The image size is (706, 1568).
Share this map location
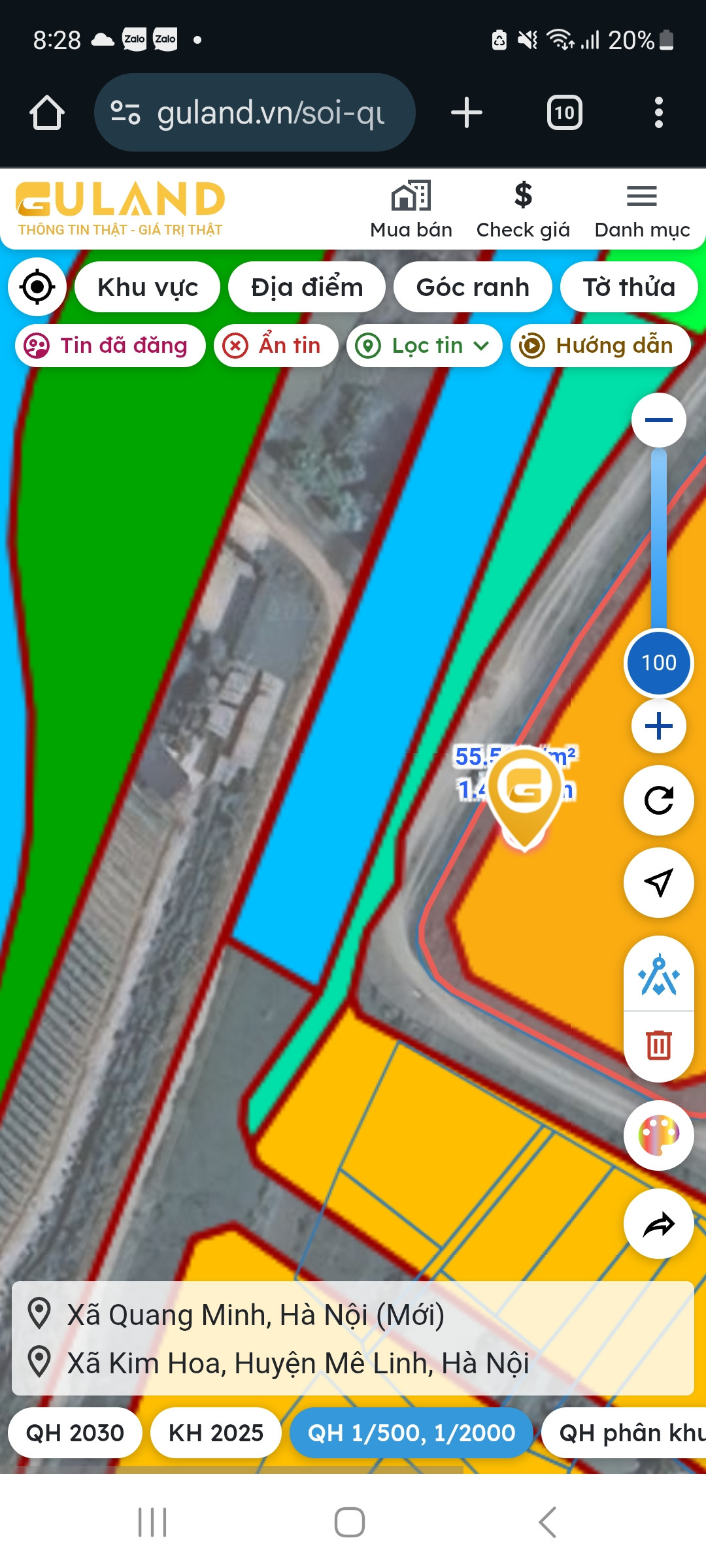tap(659, 1224)
